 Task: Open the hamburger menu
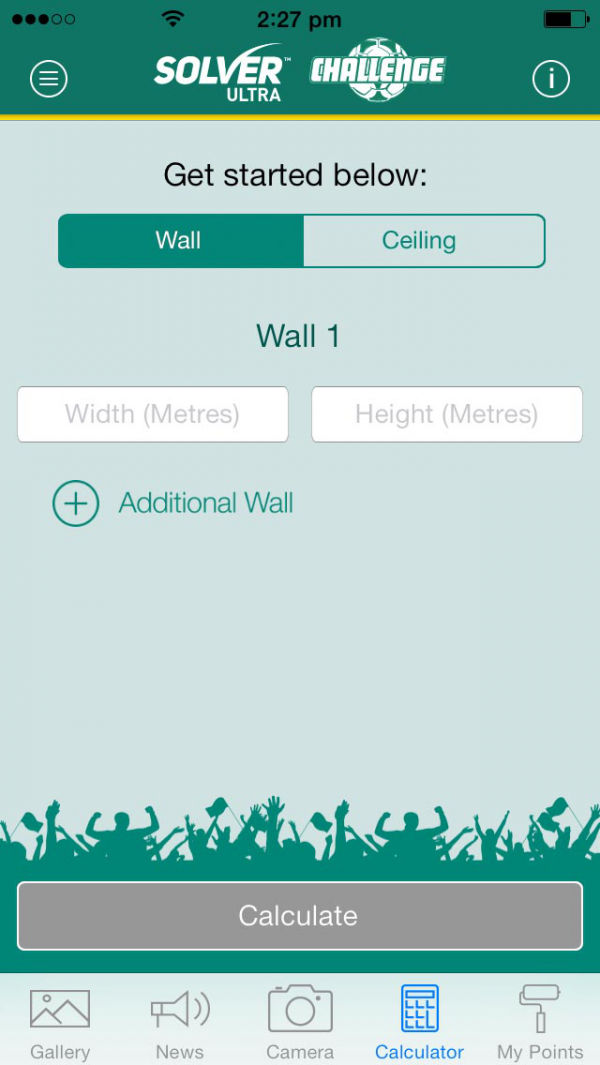(x=48, y=79)
